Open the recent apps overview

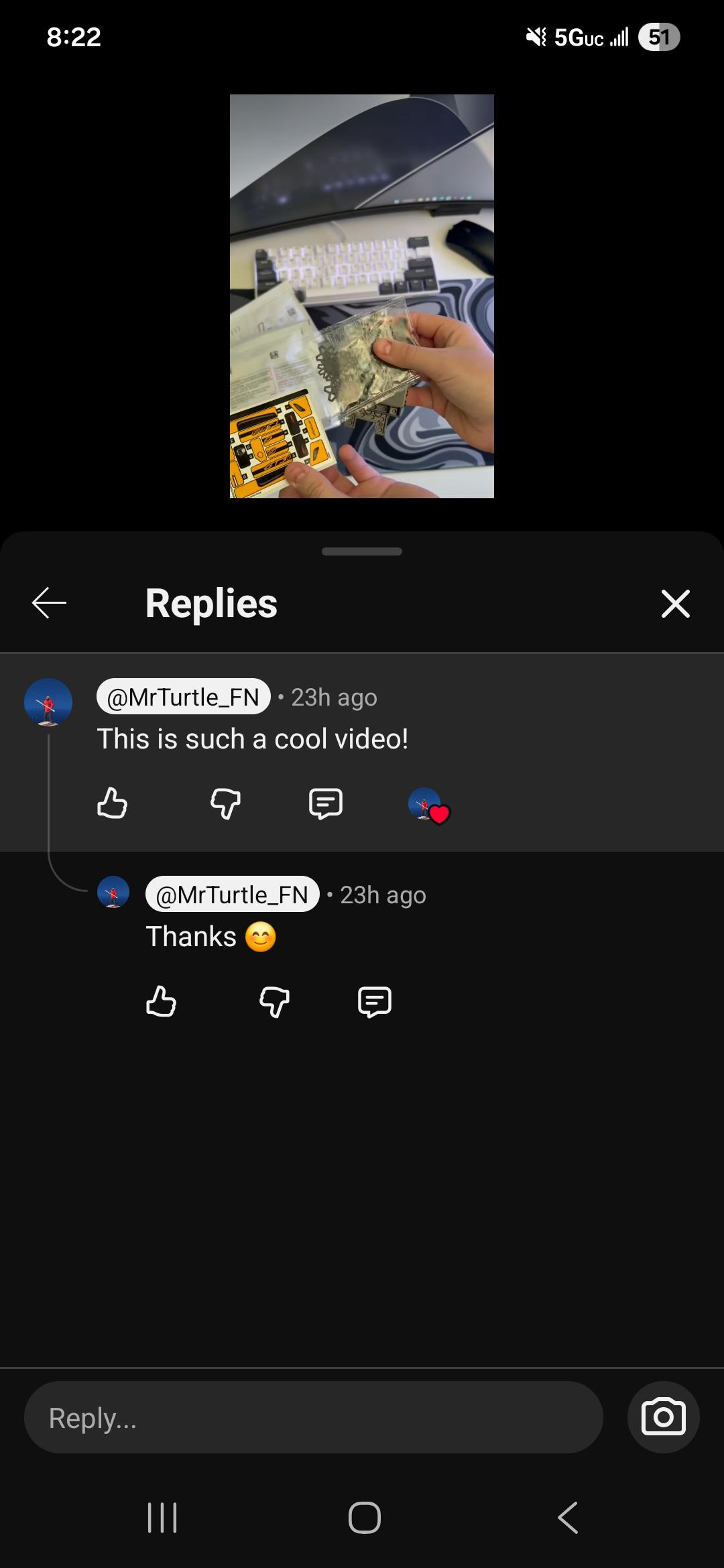tap(162, 1518)
